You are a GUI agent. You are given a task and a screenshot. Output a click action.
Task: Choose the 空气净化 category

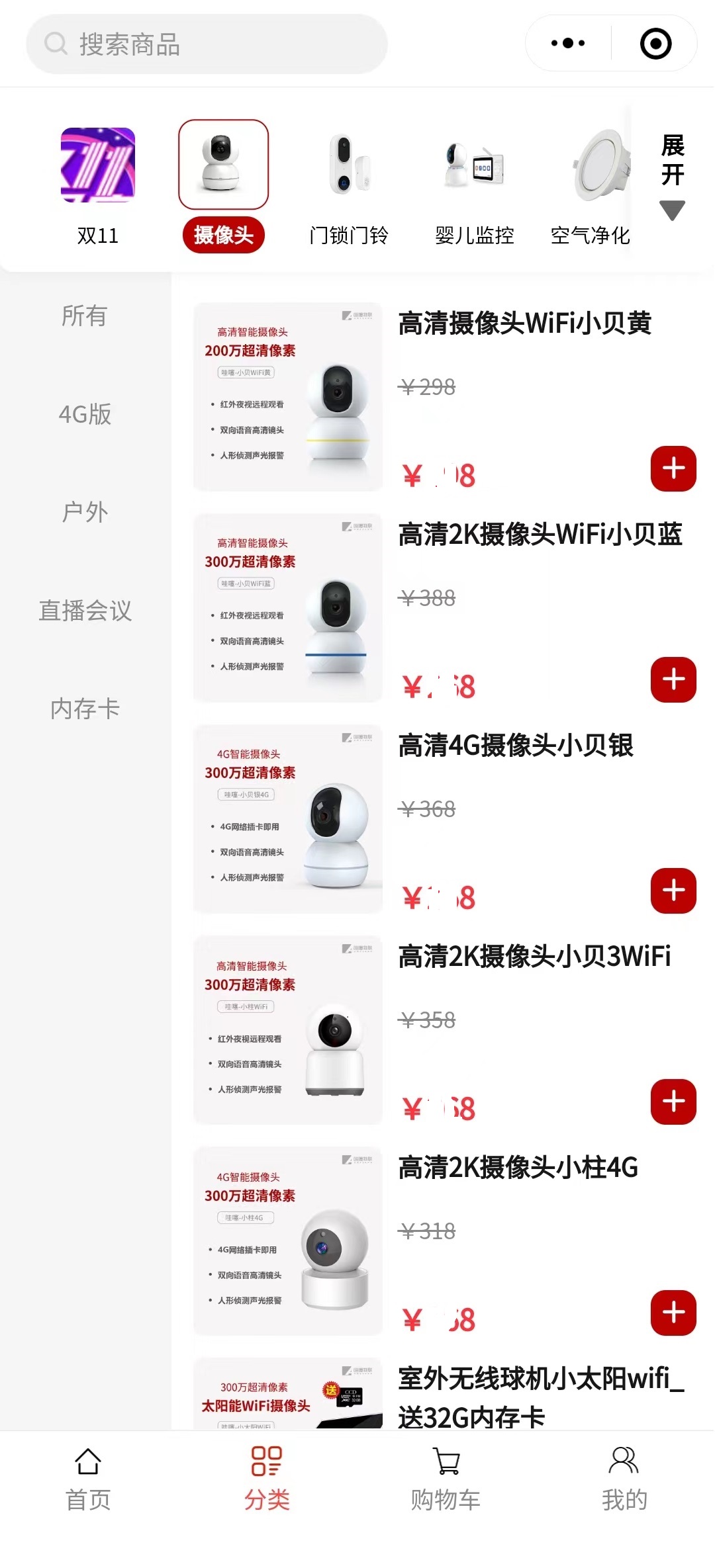[x=591, y=187]
